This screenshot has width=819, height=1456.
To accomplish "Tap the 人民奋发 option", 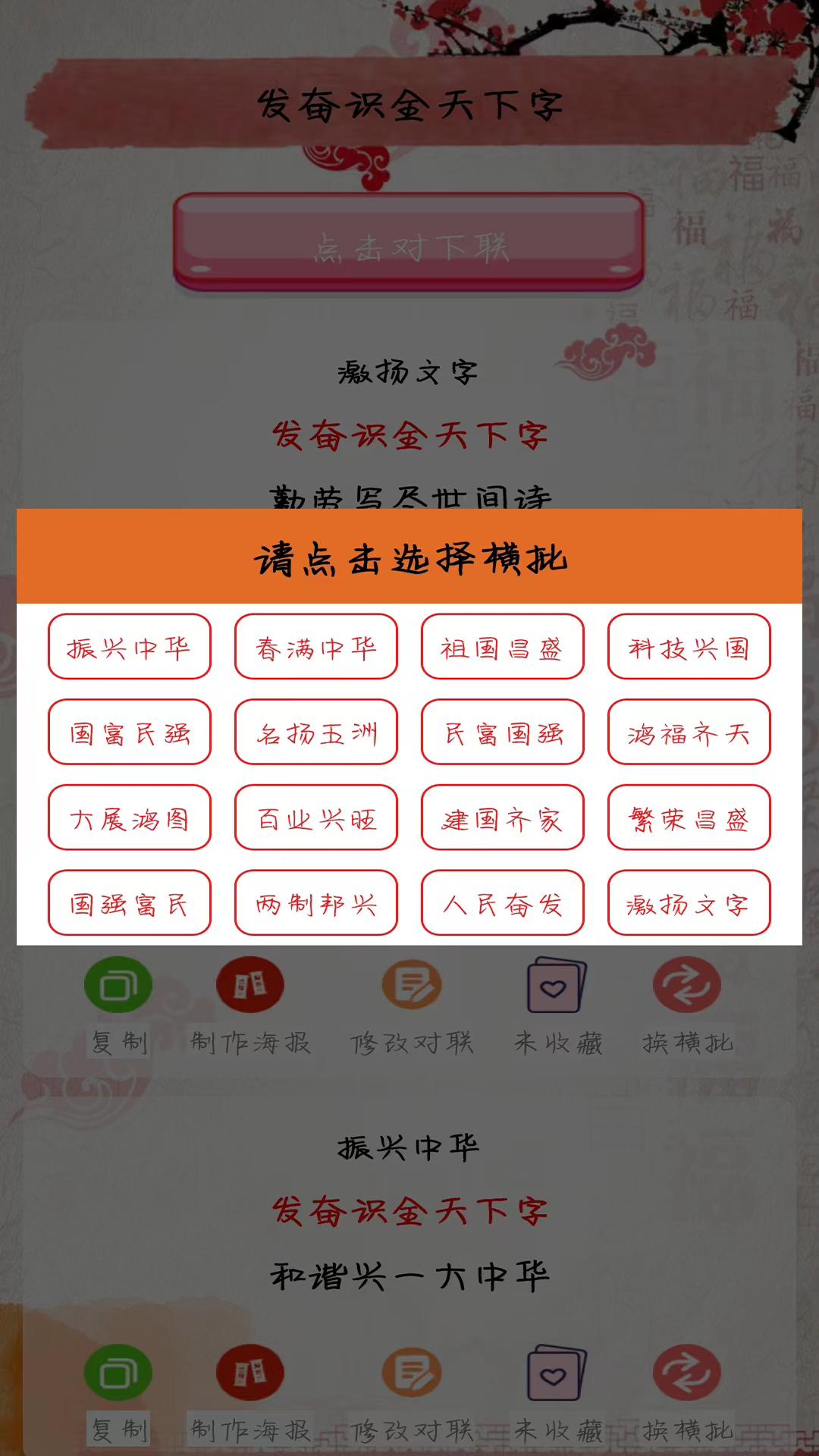I will (502, 903).
